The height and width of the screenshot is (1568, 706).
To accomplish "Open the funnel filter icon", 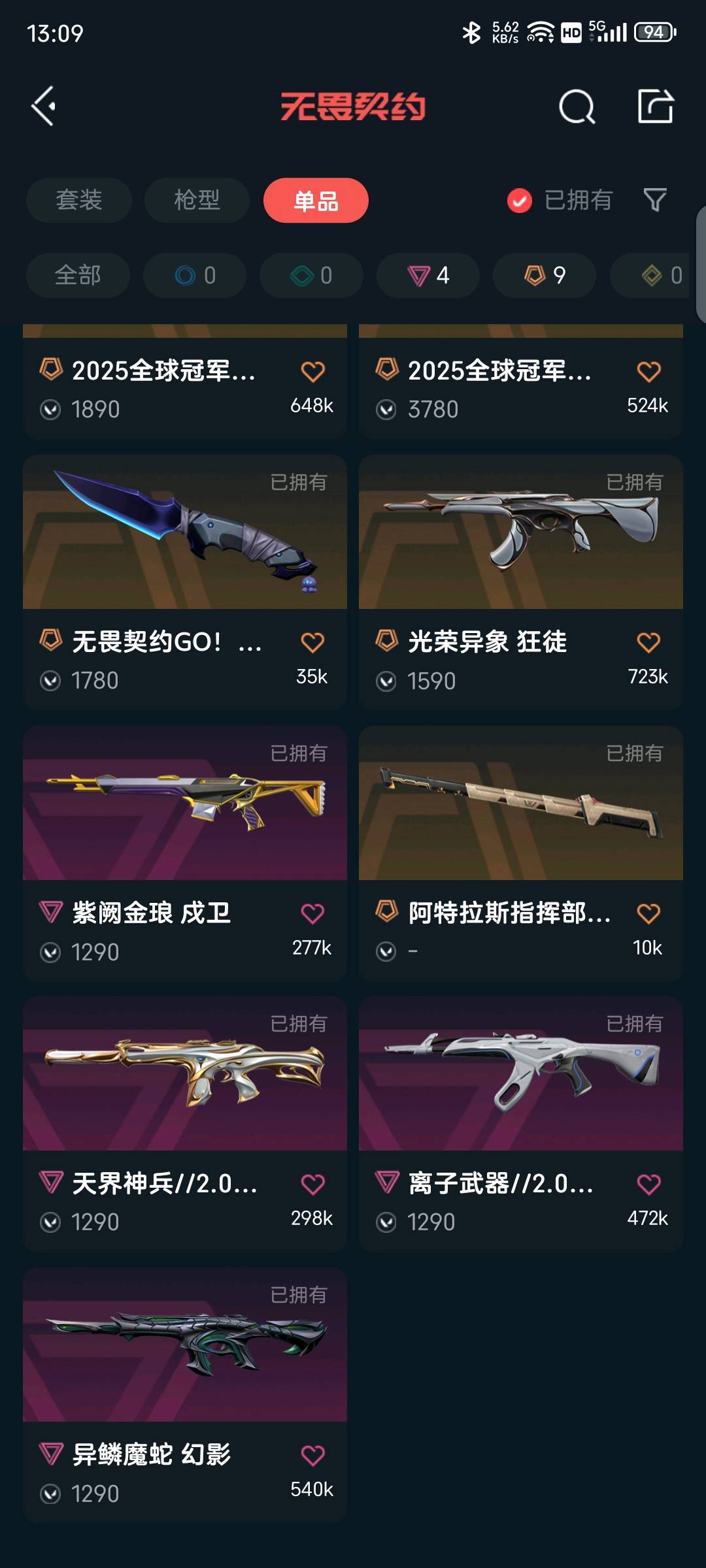I will tap(655, 200).
